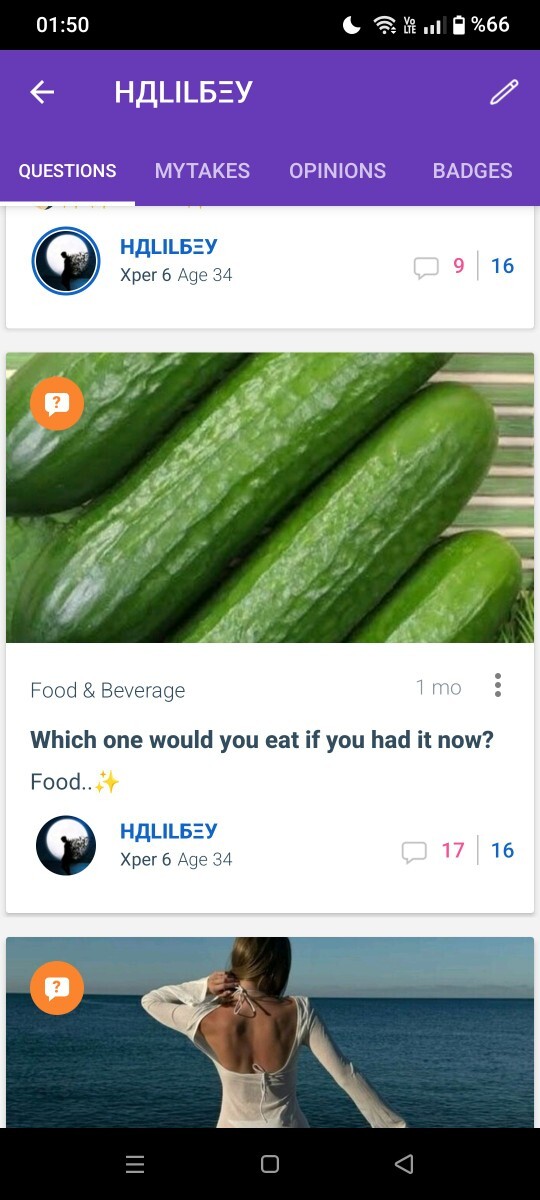The width and height of the screenshot is (540, 1200).
Task: Open the Food & Beverage category
Action: point(108,690)
